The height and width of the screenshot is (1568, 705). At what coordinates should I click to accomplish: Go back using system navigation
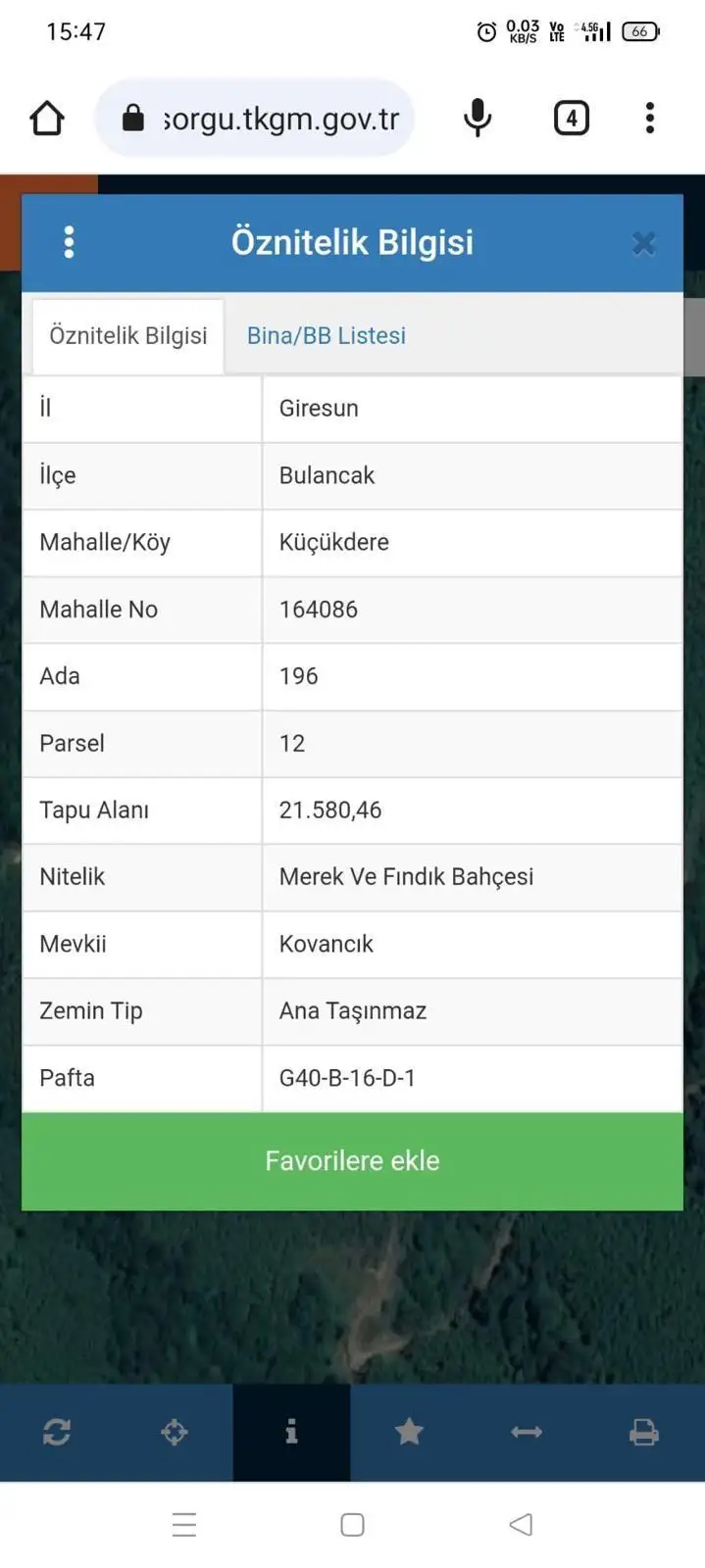[x=521, y=1525]
